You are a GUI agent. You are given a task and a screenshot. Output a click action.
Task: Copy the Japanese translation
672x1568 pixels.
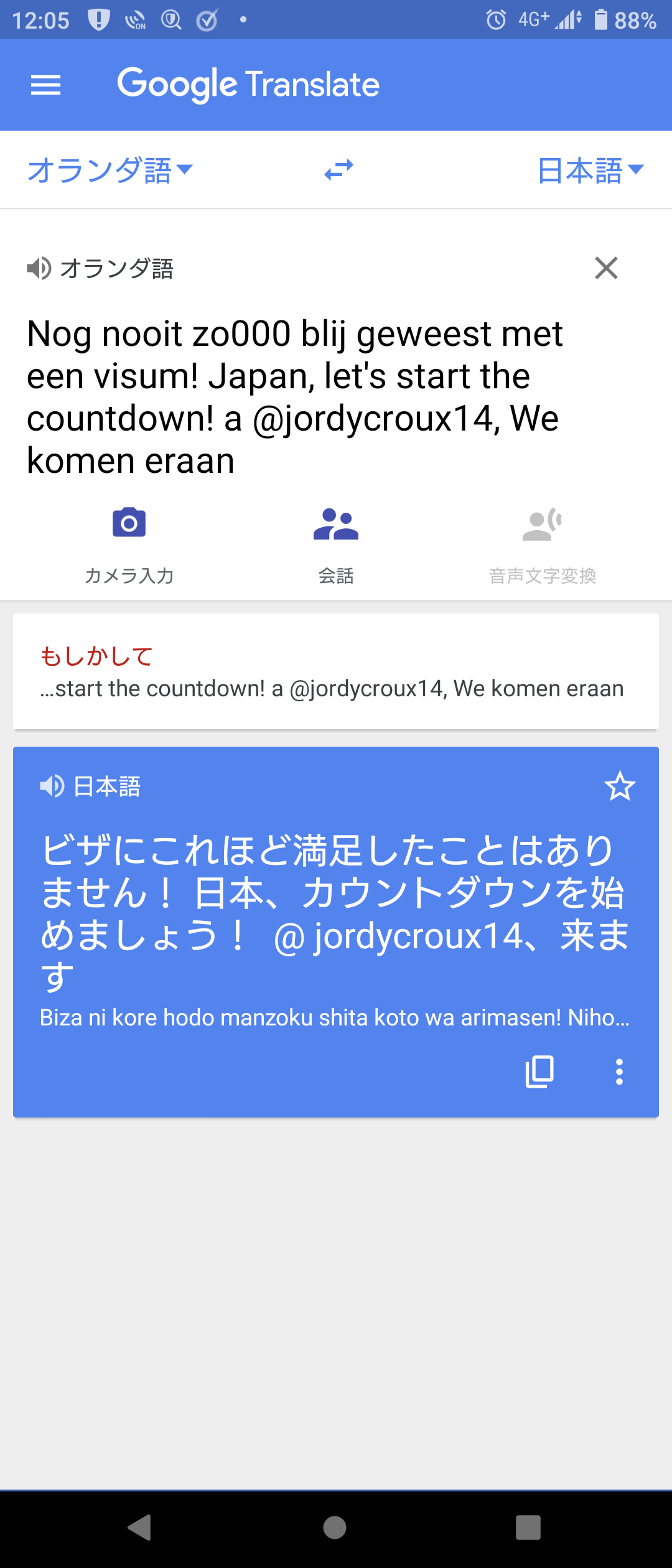pyautogui.click(x=539, y=1071)
